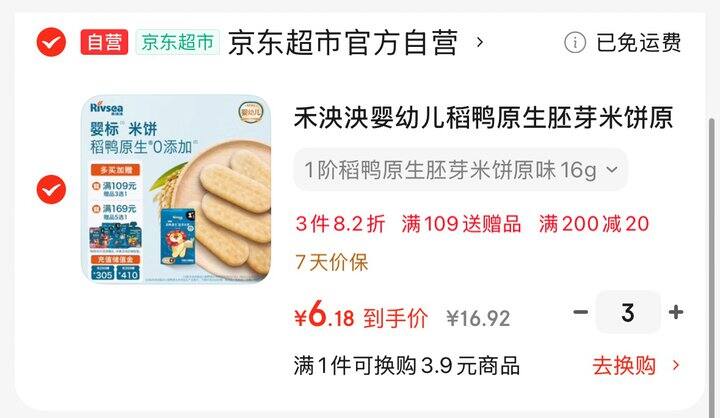The height and width of the screenshot is (418, 720).
Task: Edit the quantity field showing 3
Action: pyautogui.click(x=628, y=312)
